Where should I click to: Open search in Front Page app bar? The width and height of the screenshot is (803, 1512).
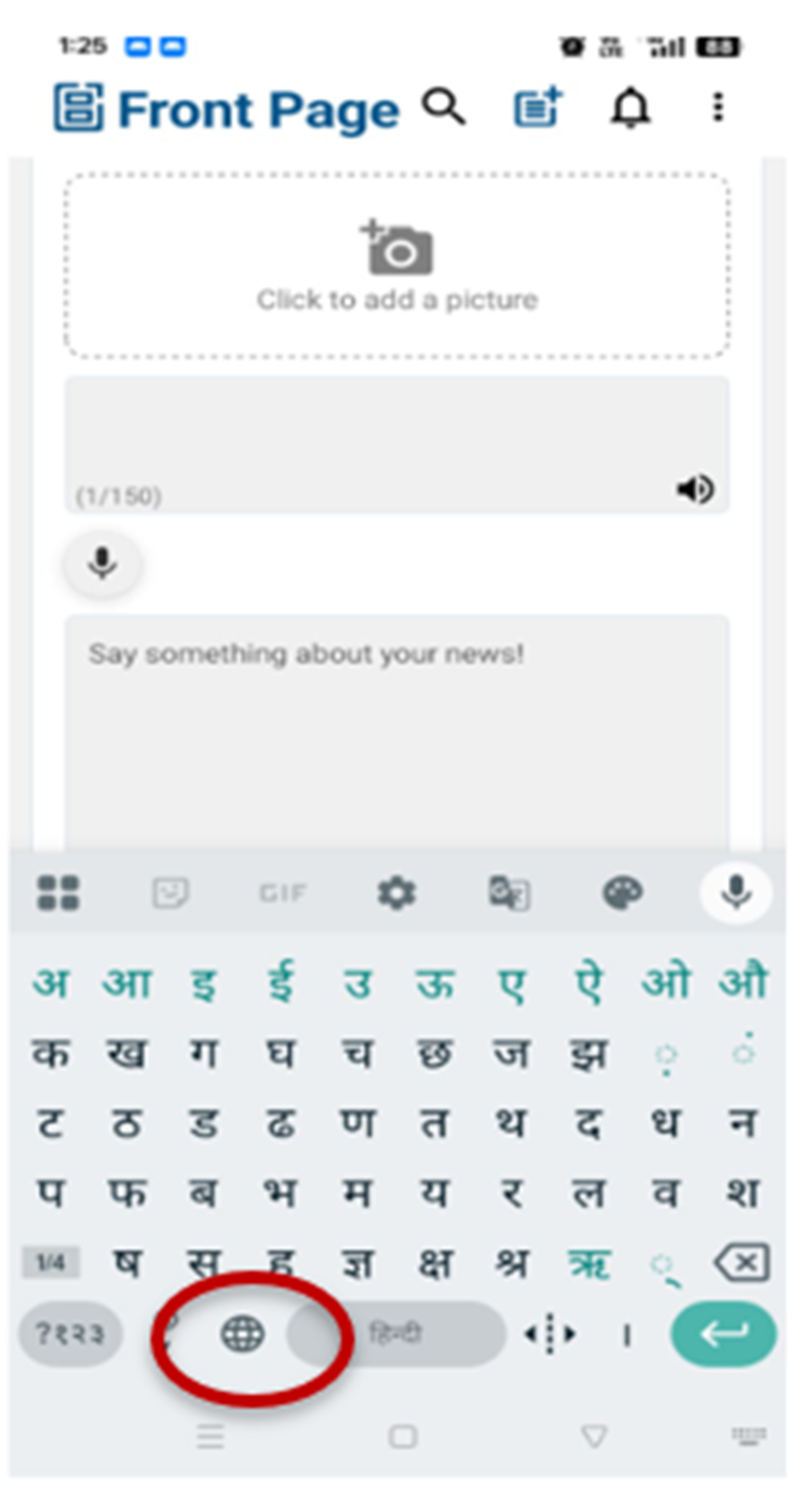(444, 107)
